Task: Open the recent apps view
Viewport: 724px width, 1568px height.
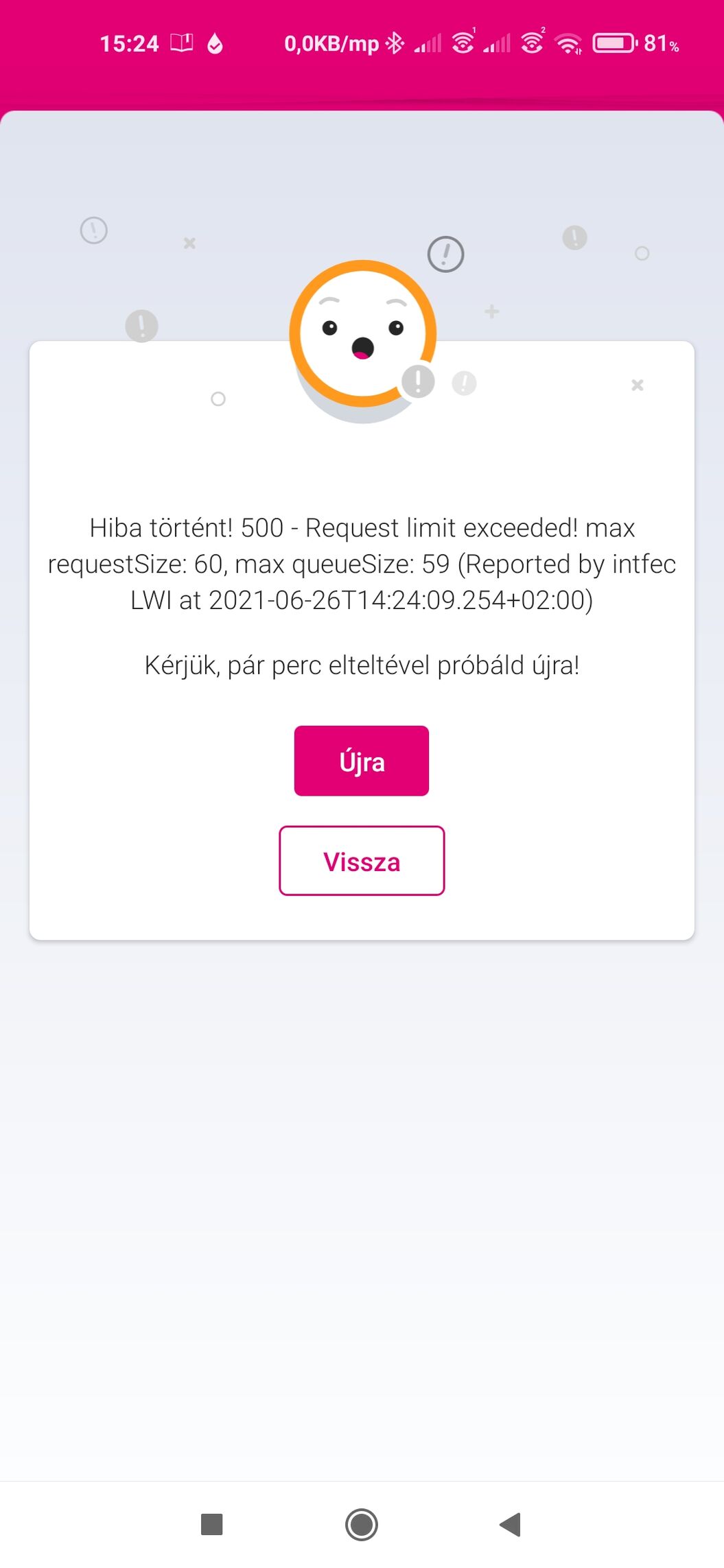Action: click(212, 1524)
